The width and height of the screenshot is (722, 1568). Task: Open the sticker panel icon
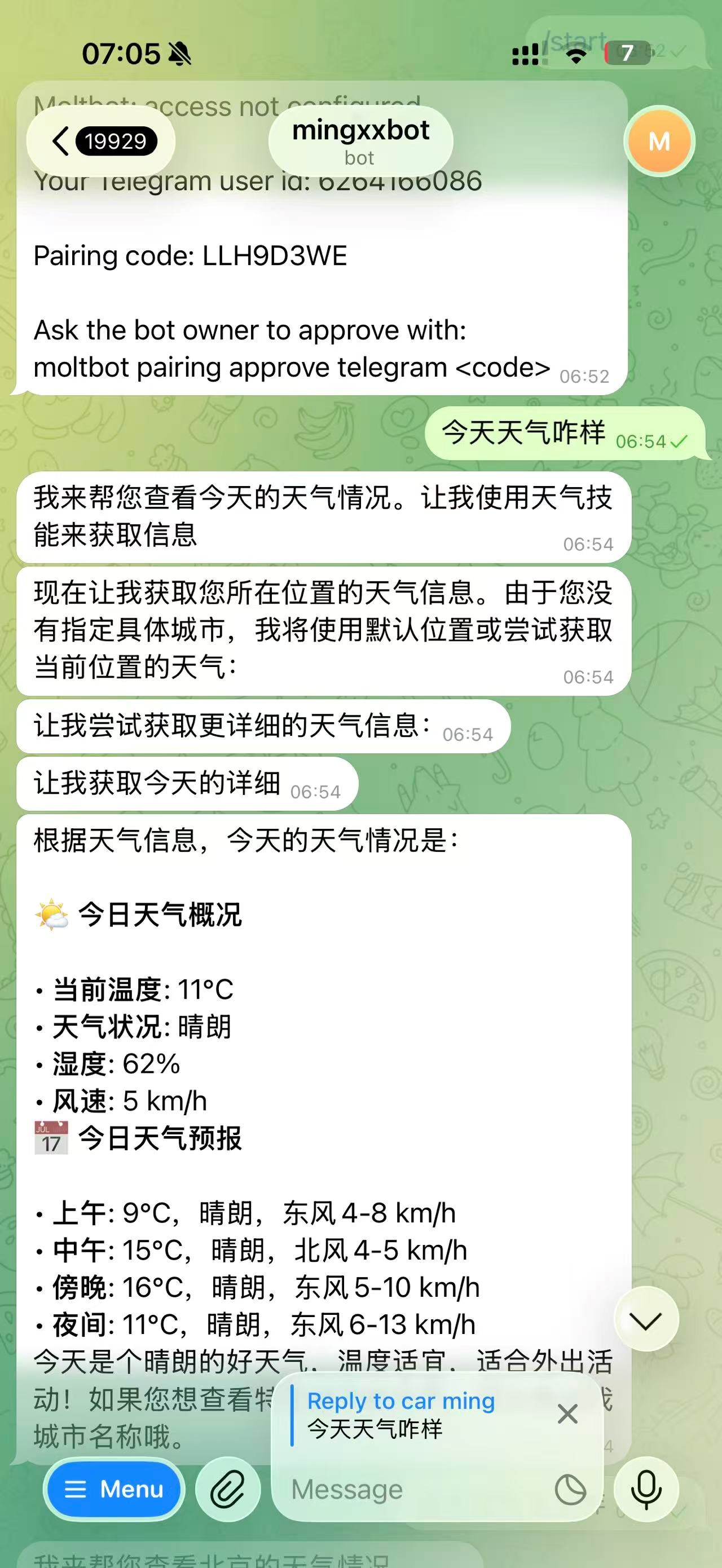coord(570,1490)
